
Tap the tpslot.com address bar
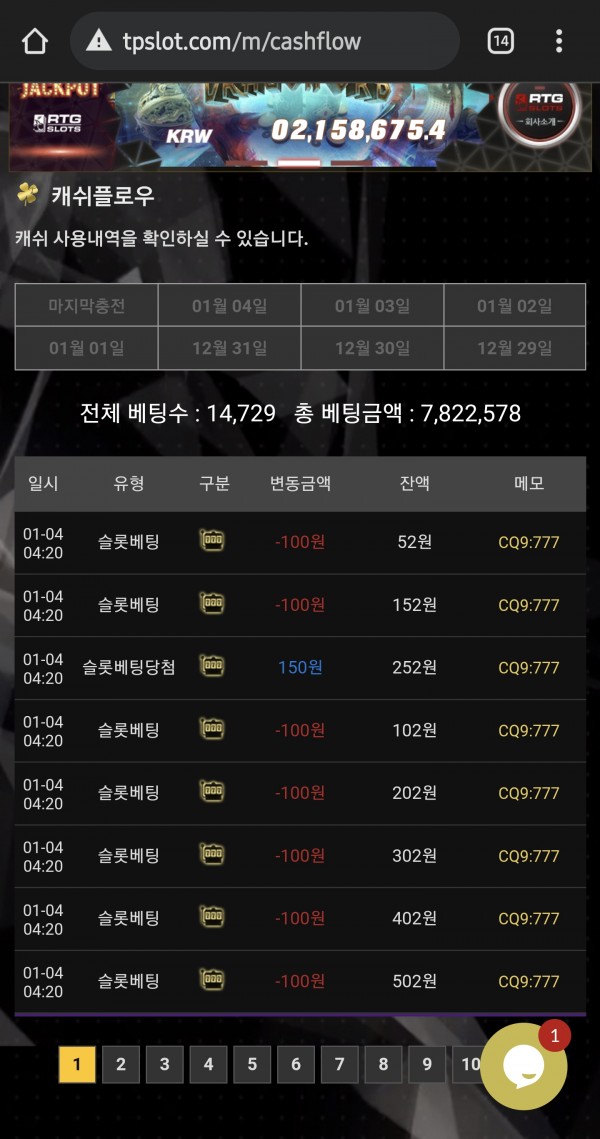click(265, 41)
